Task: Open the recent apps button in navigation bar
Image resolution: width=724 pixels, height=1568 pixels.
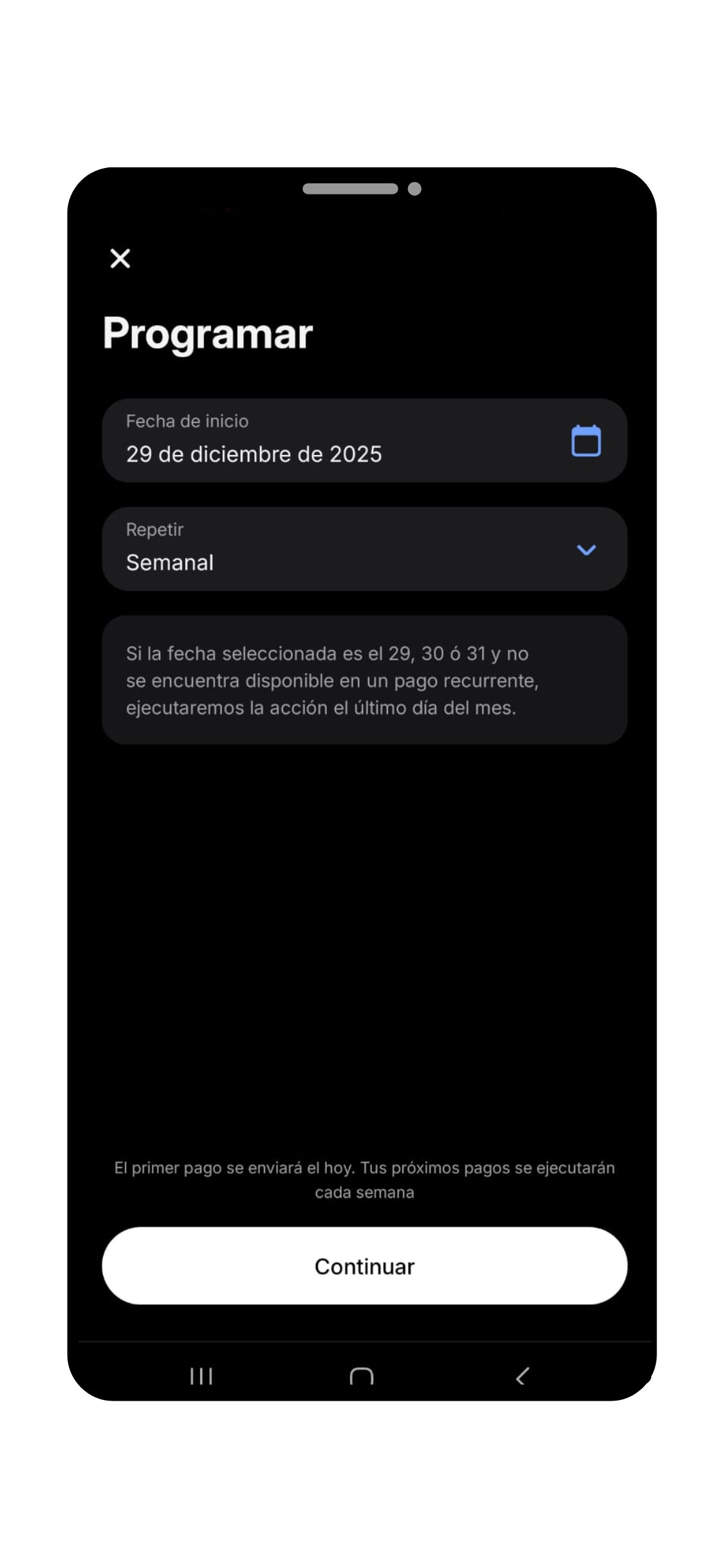Action: coord(201,1376)
